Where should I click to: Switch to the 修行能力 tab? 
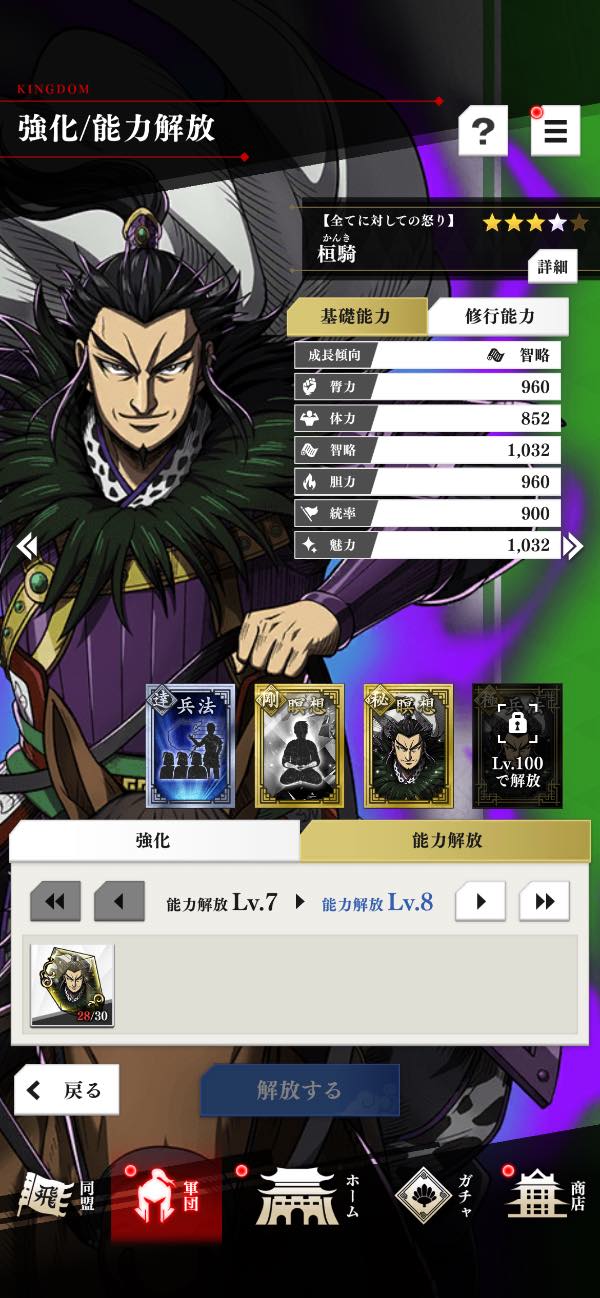pos(499,316)
